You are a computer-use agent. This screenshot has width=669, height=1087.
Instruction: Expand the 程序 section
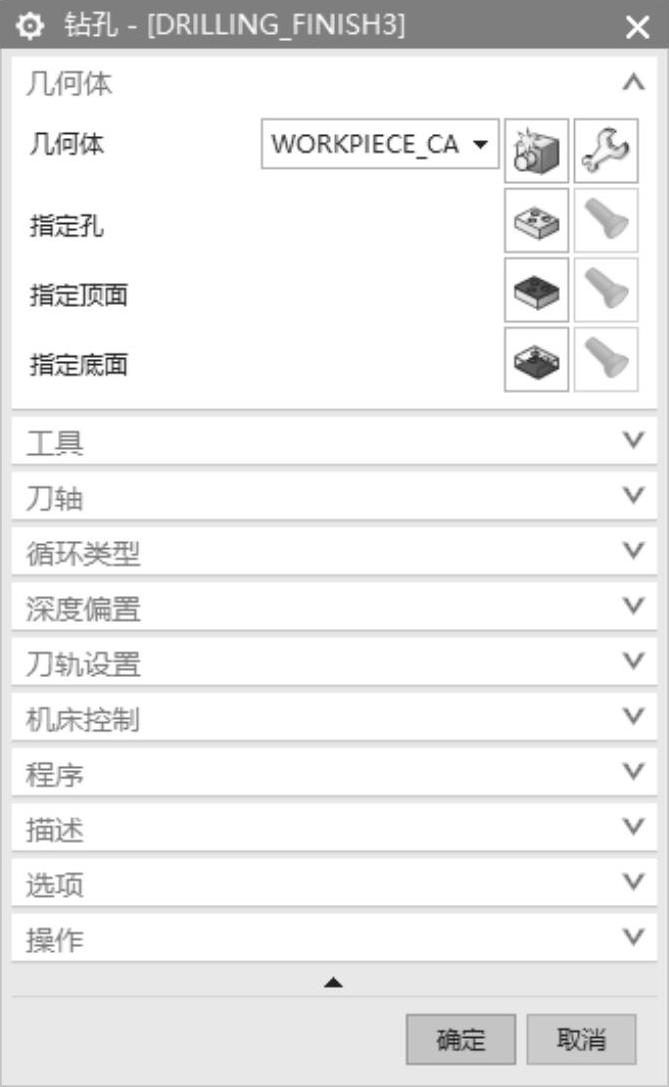tap(632, 773)
